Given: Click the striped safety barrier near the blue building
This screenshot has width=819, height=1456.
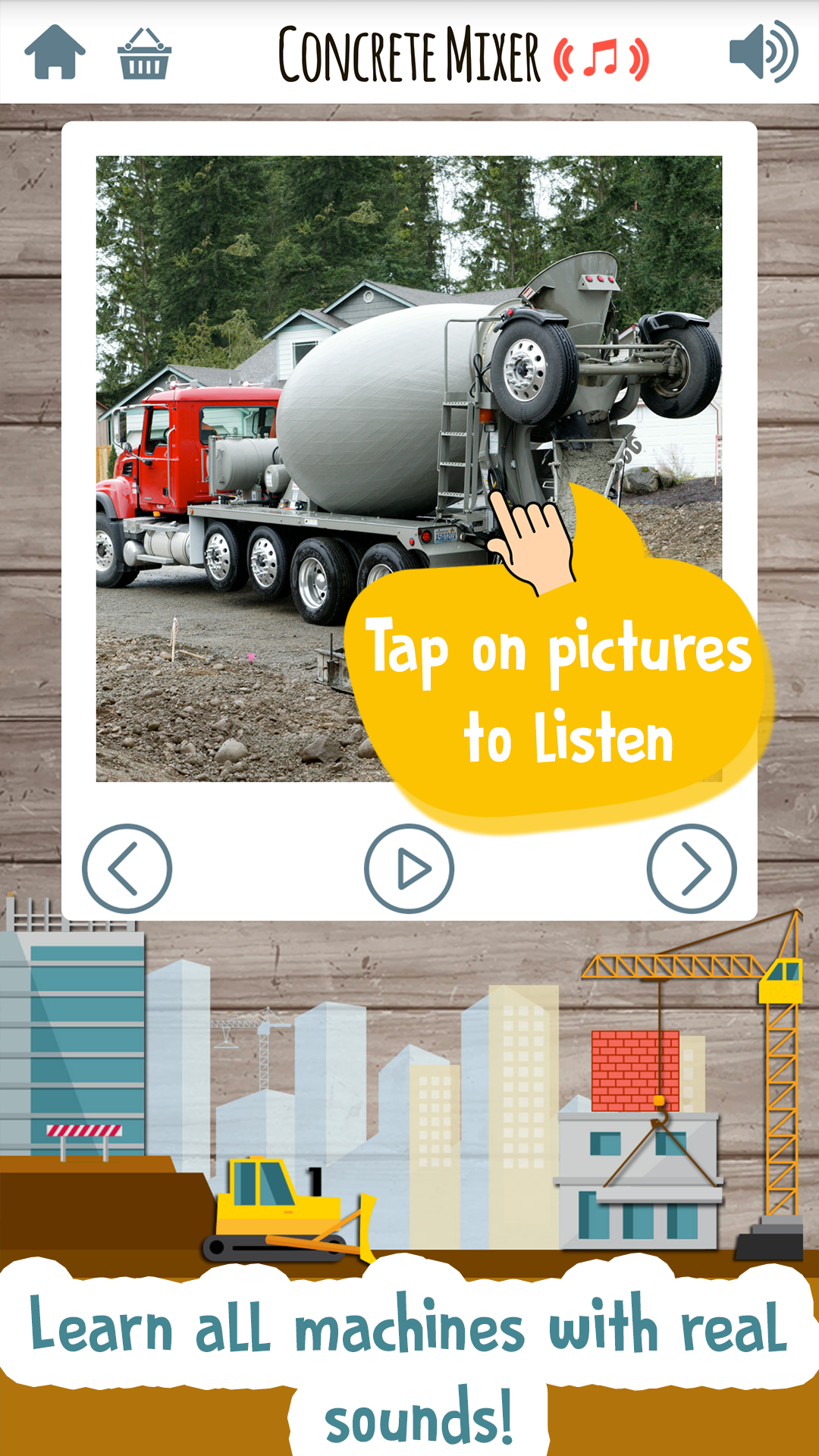Looking at the screenshot, I should [85, 1128].
